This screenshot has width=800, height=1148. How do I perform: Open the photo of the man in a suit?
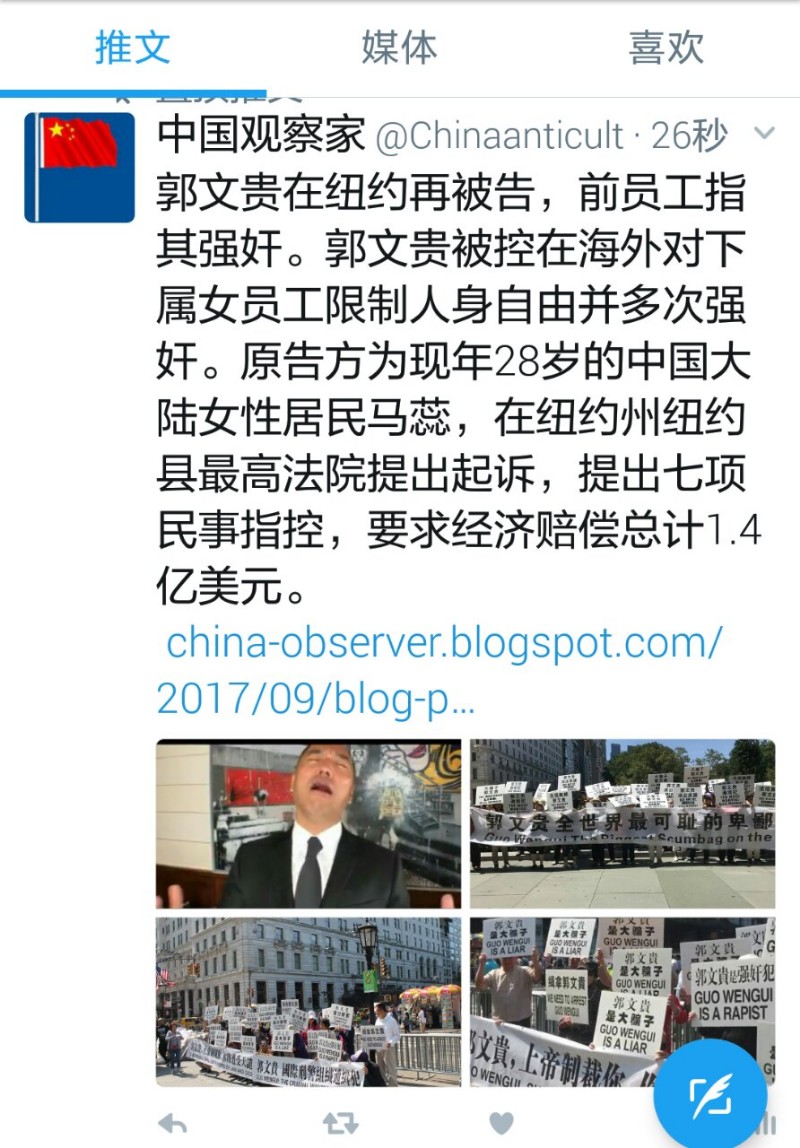[x=308, y=823]
